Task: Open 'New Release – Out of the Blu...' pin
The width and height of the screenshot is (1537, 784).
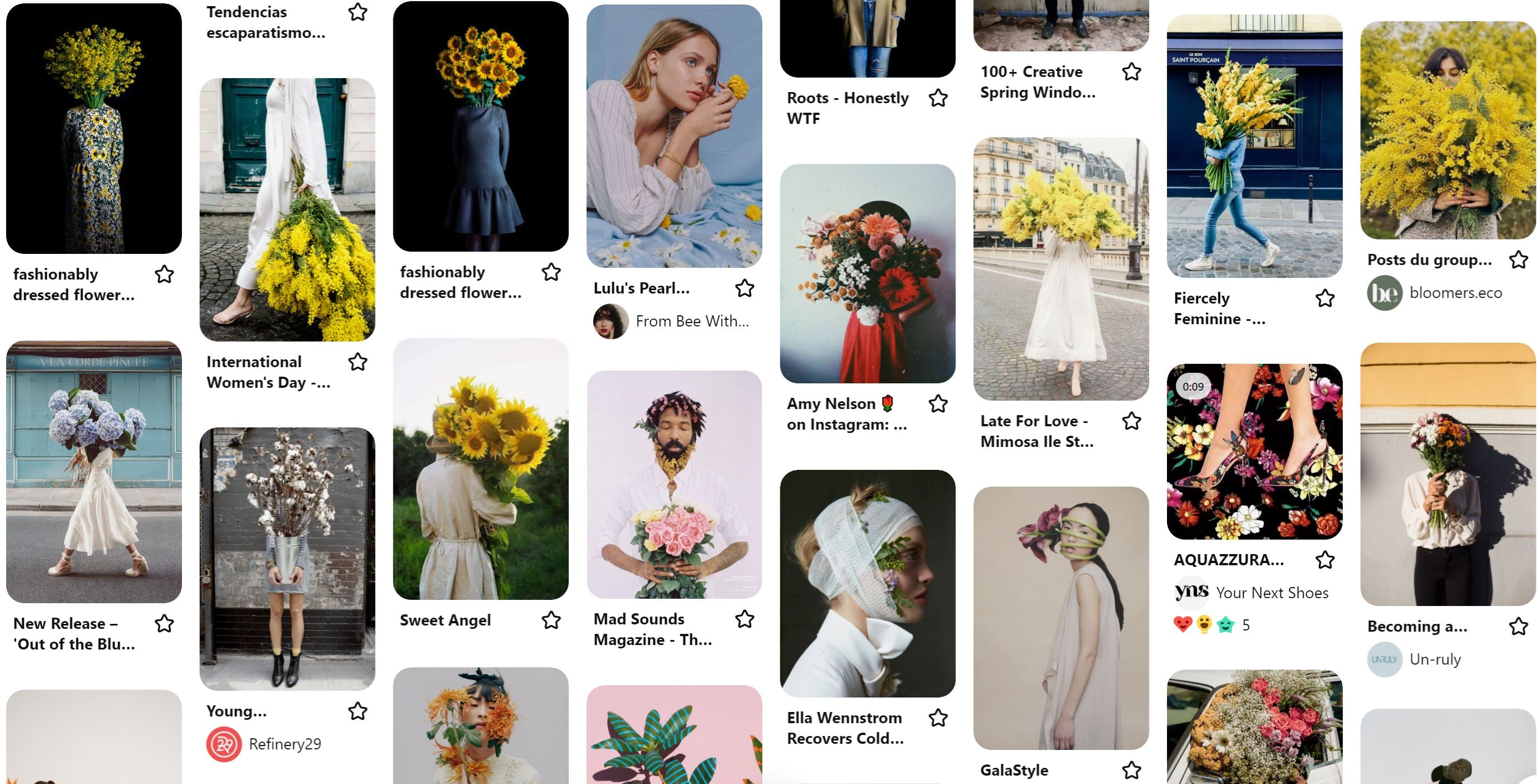Action: 94,472
